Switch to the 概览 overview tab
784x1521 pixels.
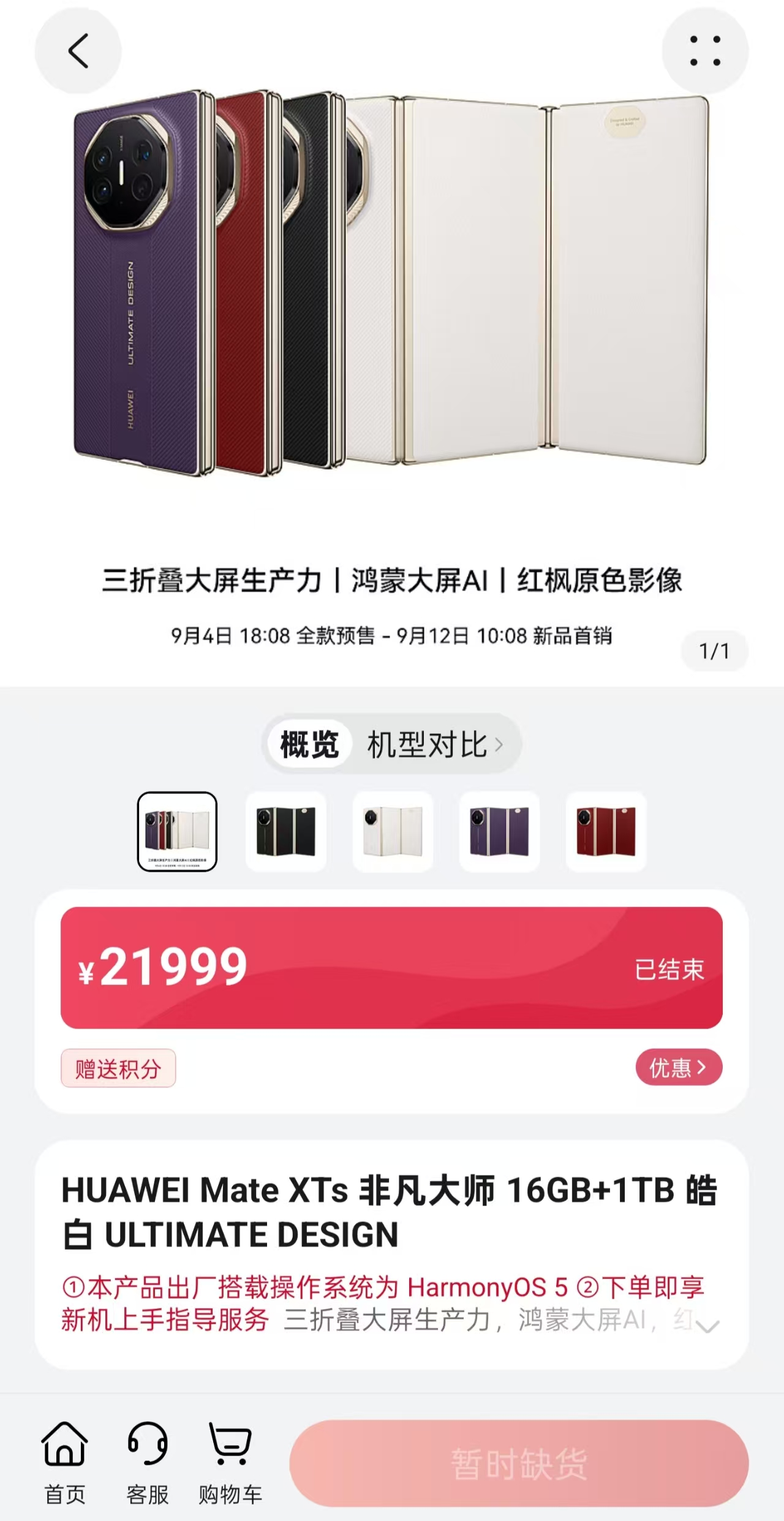pyautogui.click(x=309, y=744)
